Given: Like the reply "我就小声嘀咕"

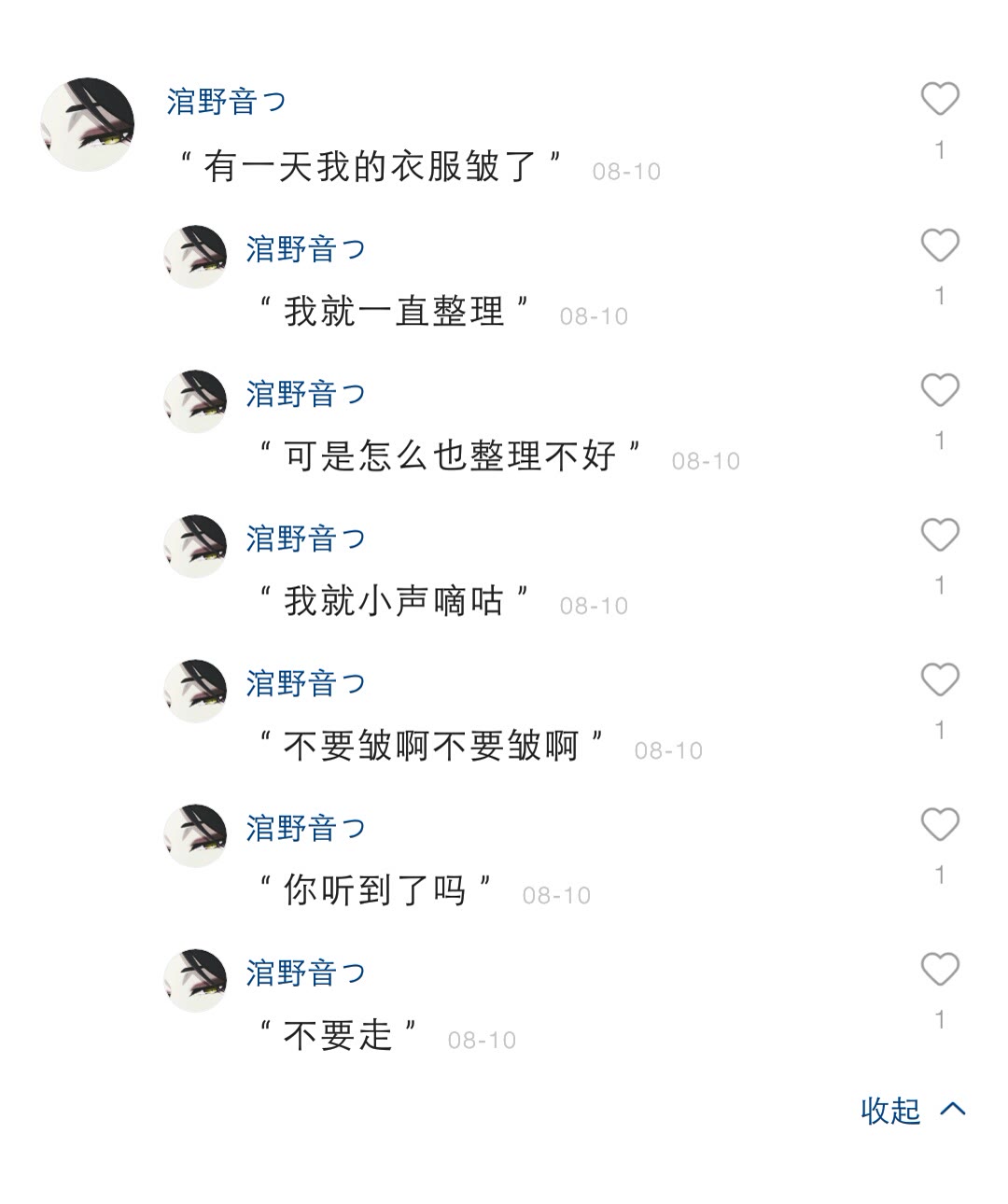Looking at the screenshot, I should pos(940,535).
